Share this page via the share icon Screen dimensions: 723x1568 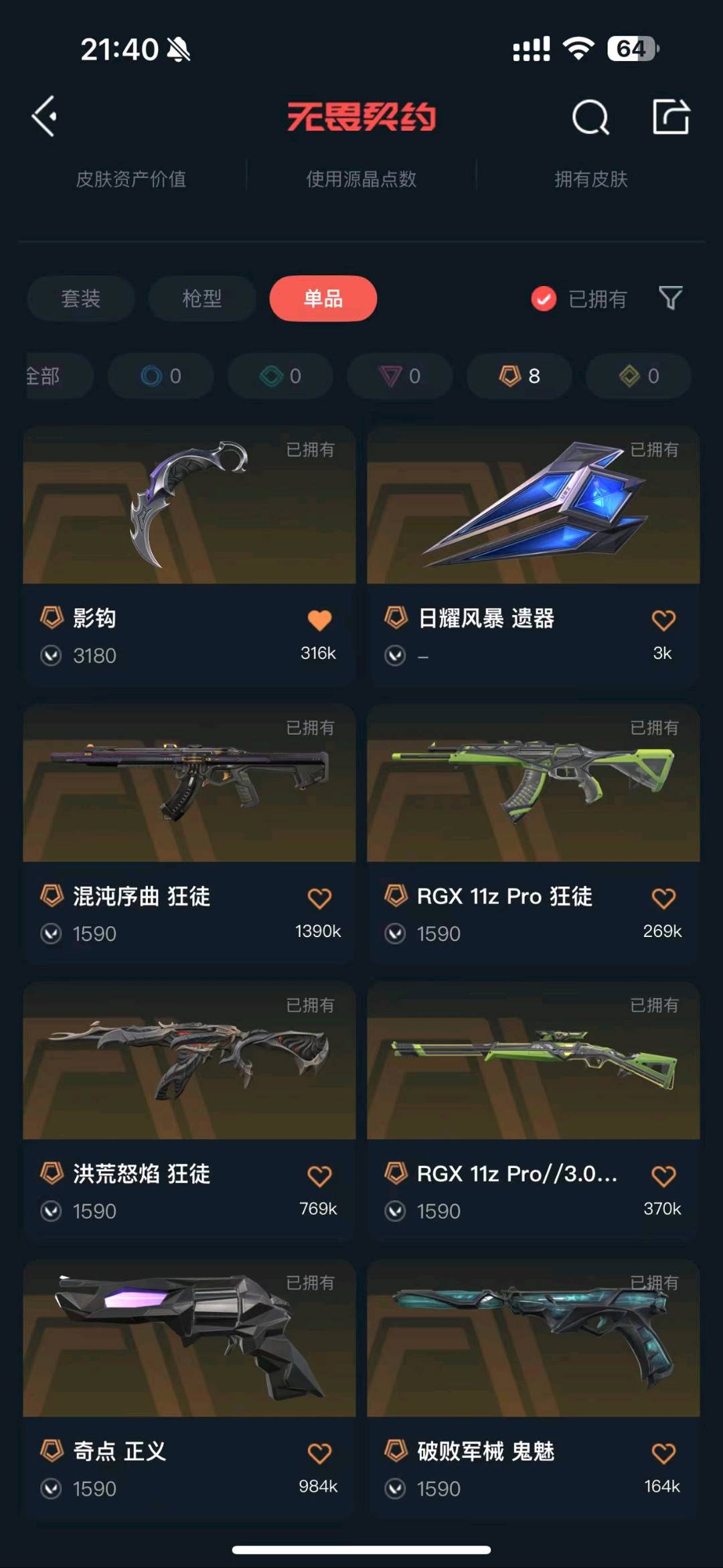click(671, 117)
